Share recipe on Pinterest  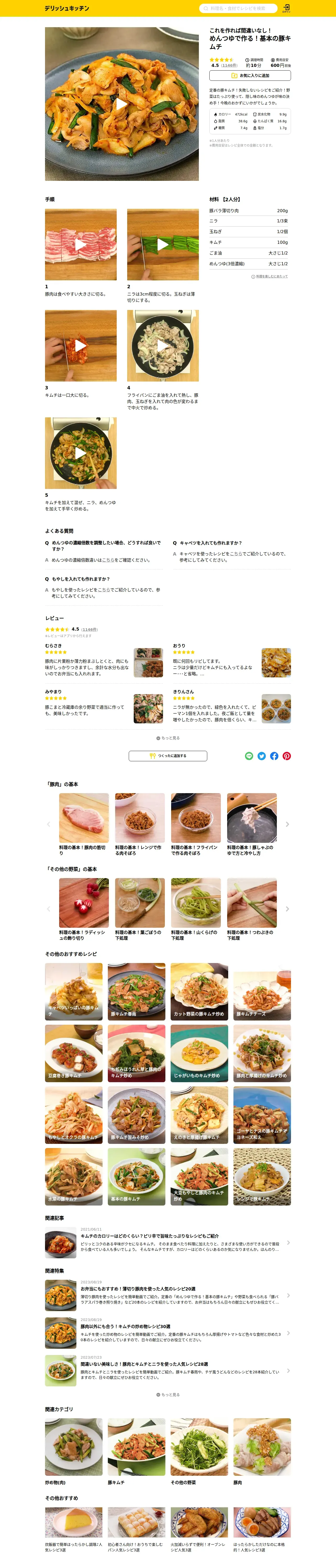[x=287, y=756]
